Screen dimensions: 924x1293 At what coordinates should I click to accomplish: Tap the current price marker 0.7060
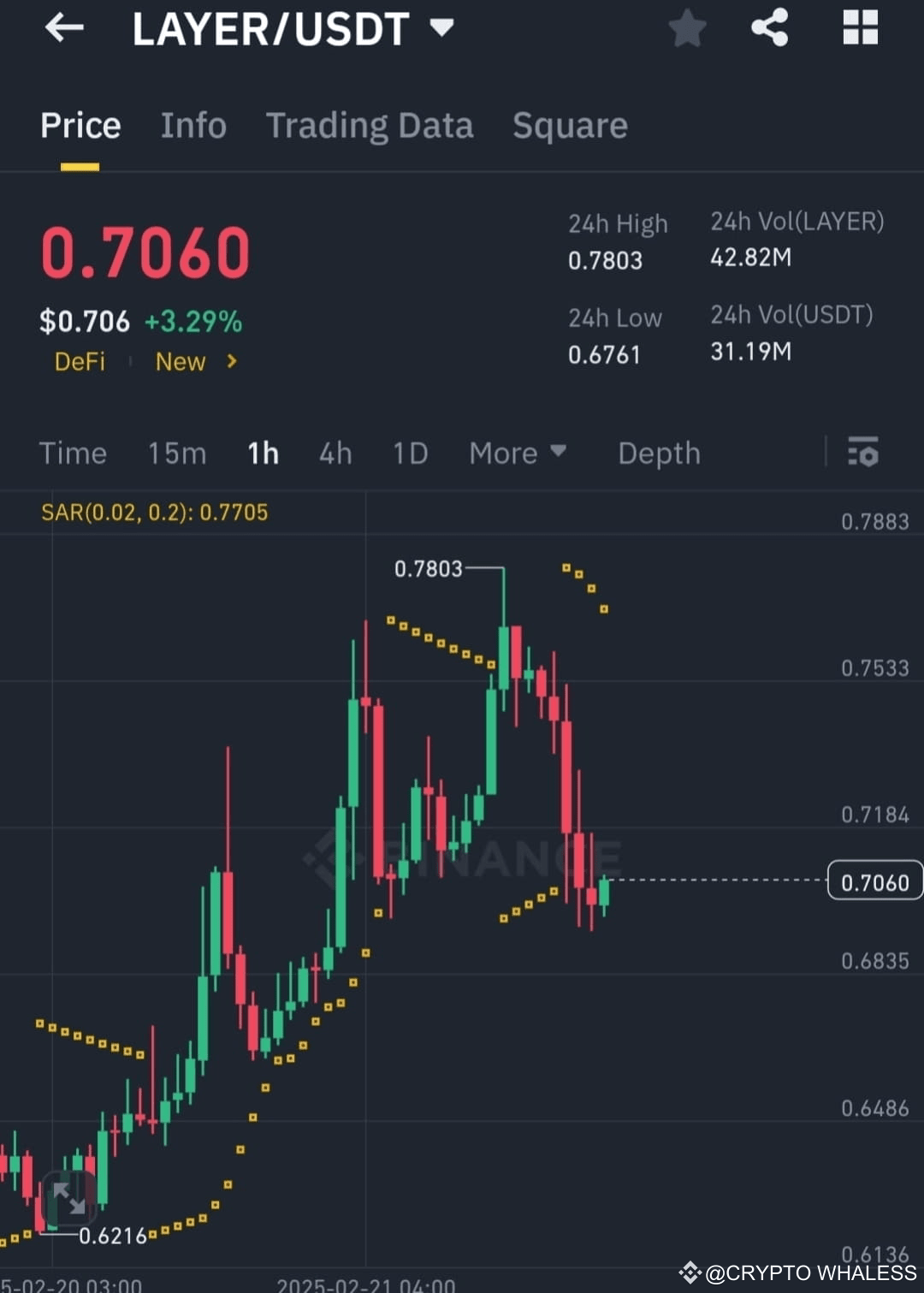(x=874, y=881)
